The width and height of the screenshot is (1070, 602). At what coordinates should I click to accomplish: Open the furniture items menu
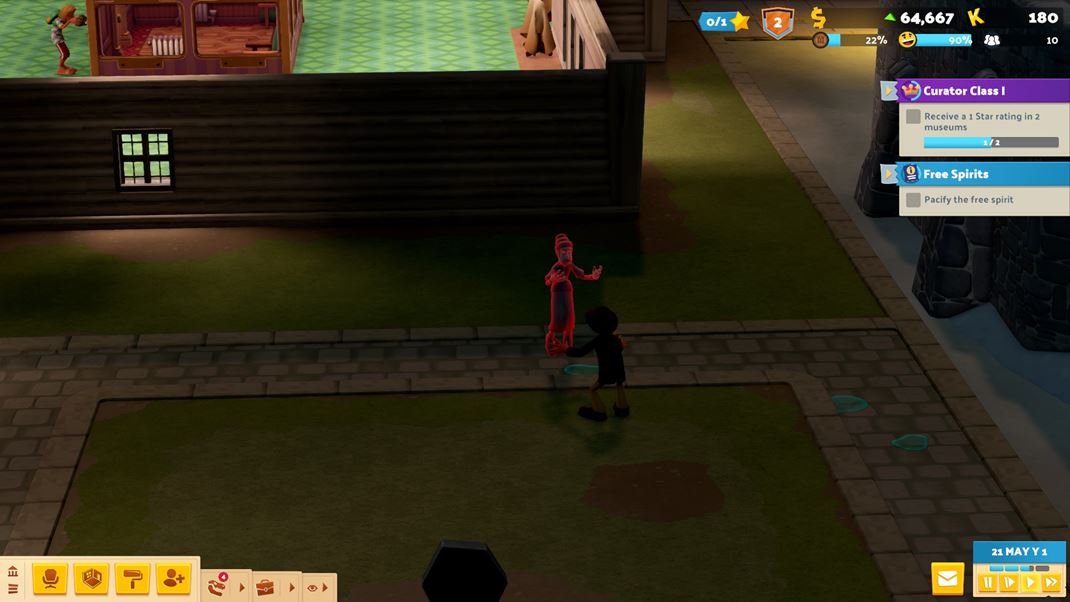[x=50, y=579]
